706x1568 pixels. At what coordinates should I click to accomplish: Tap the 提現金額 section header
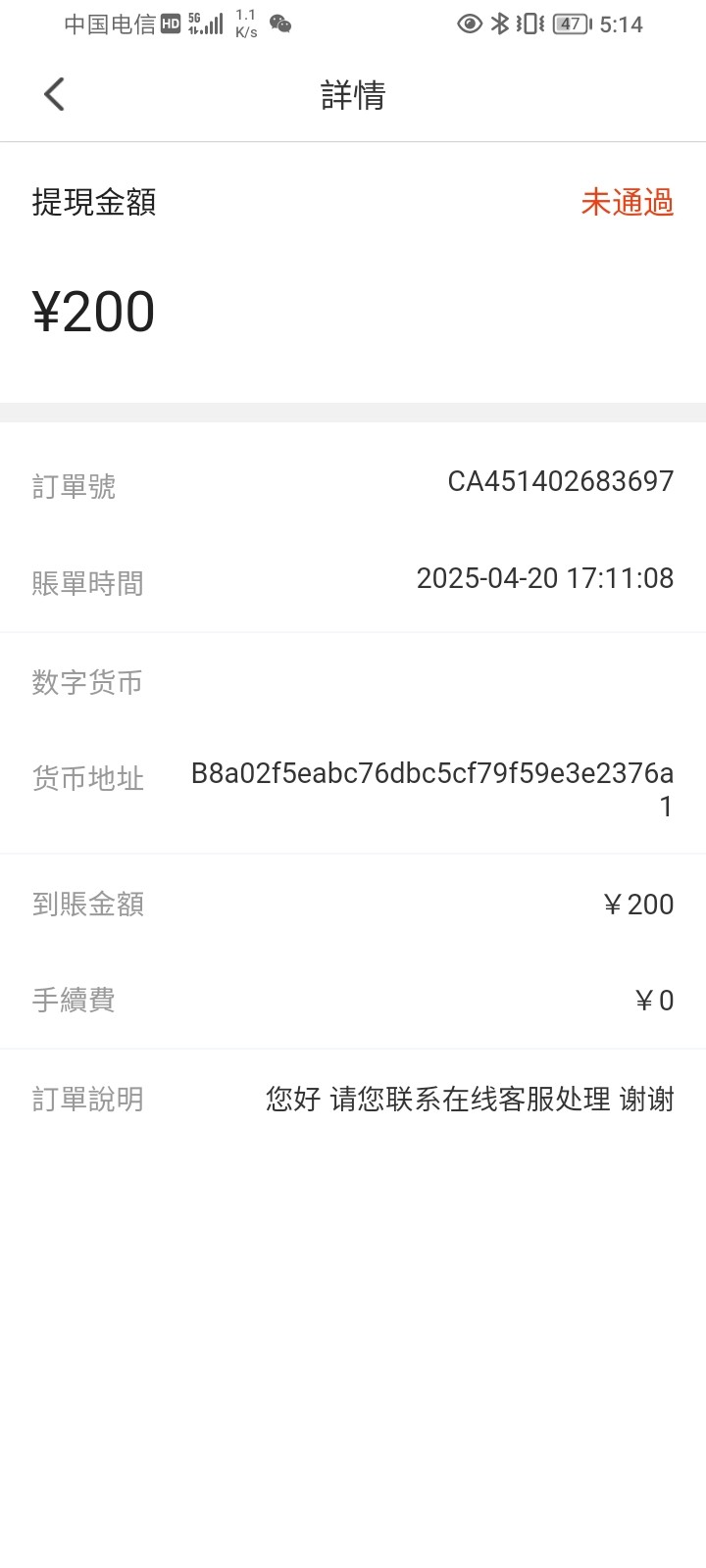tap(93, 203)
